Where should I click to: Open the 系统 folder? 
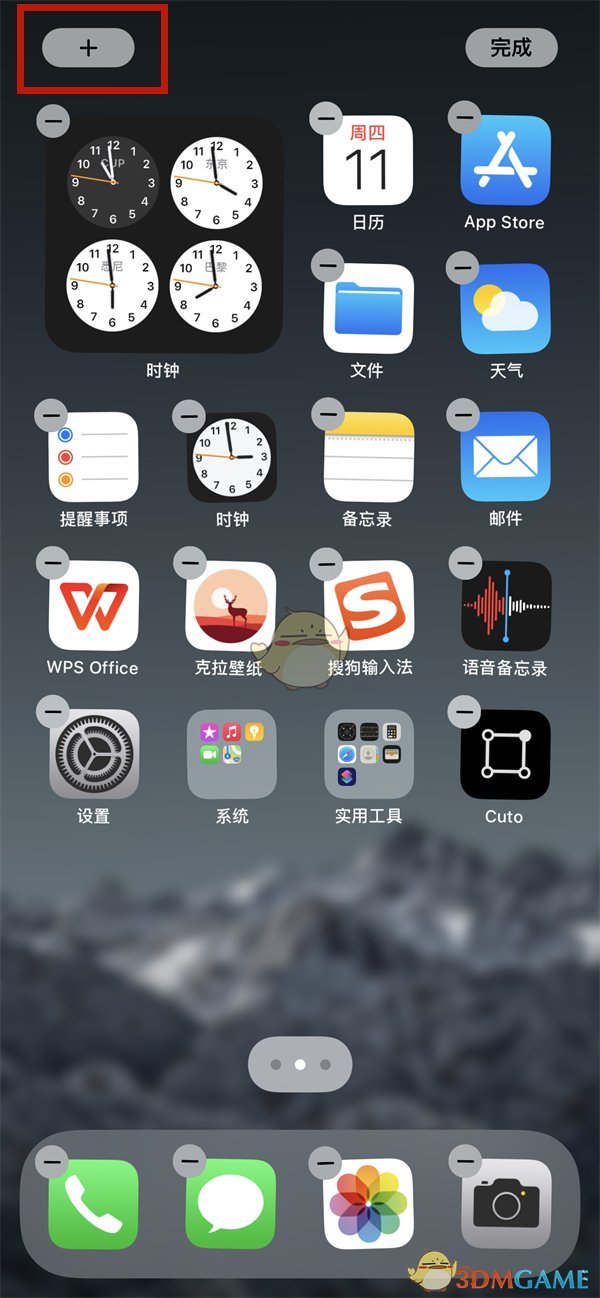coord(231,754)
